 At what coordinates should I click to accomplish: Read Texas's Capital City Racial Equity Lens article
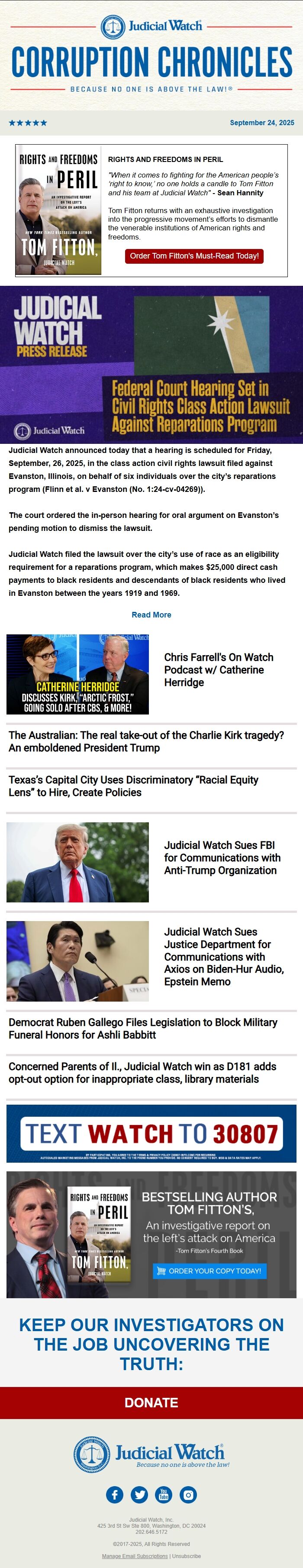133,786
